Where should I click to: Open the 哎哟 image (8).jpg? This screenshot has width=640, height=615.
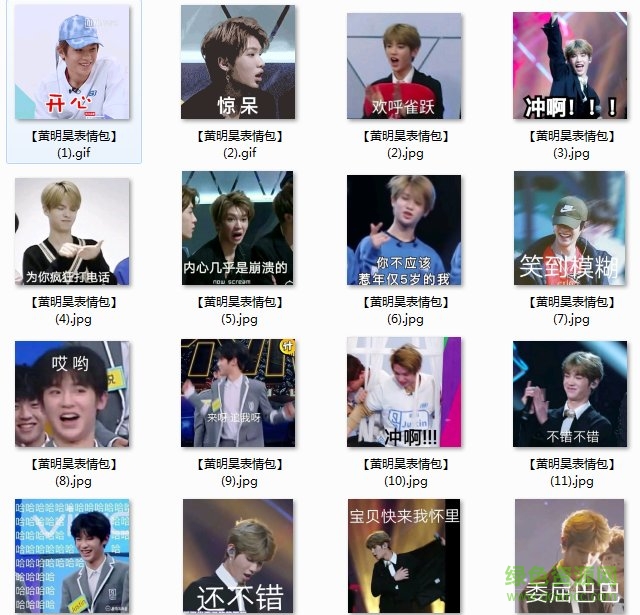(x=72, y=394)
